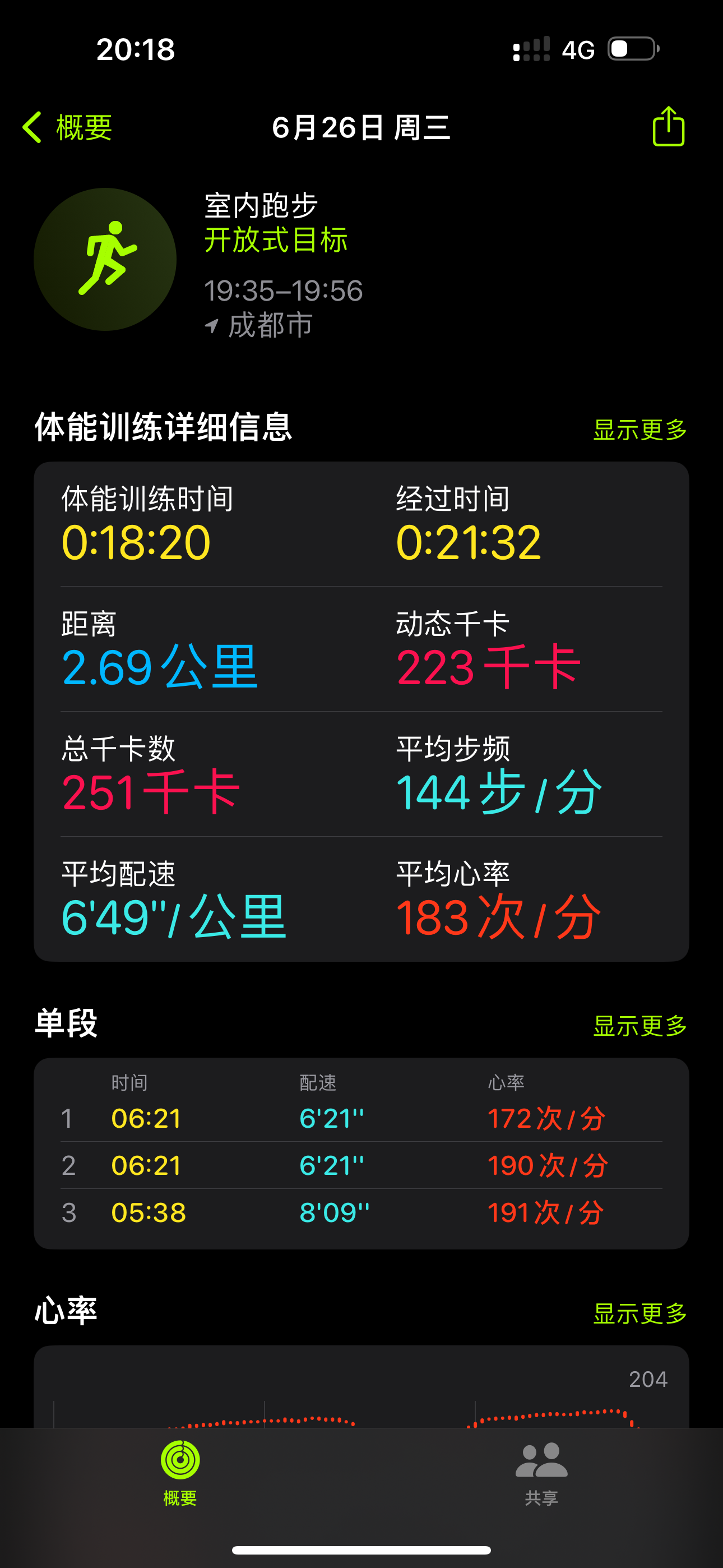Show more 单段 split details
The width and height of the screenshot is (723, 1568).
pyautogui.click(x=639, y=1026)
